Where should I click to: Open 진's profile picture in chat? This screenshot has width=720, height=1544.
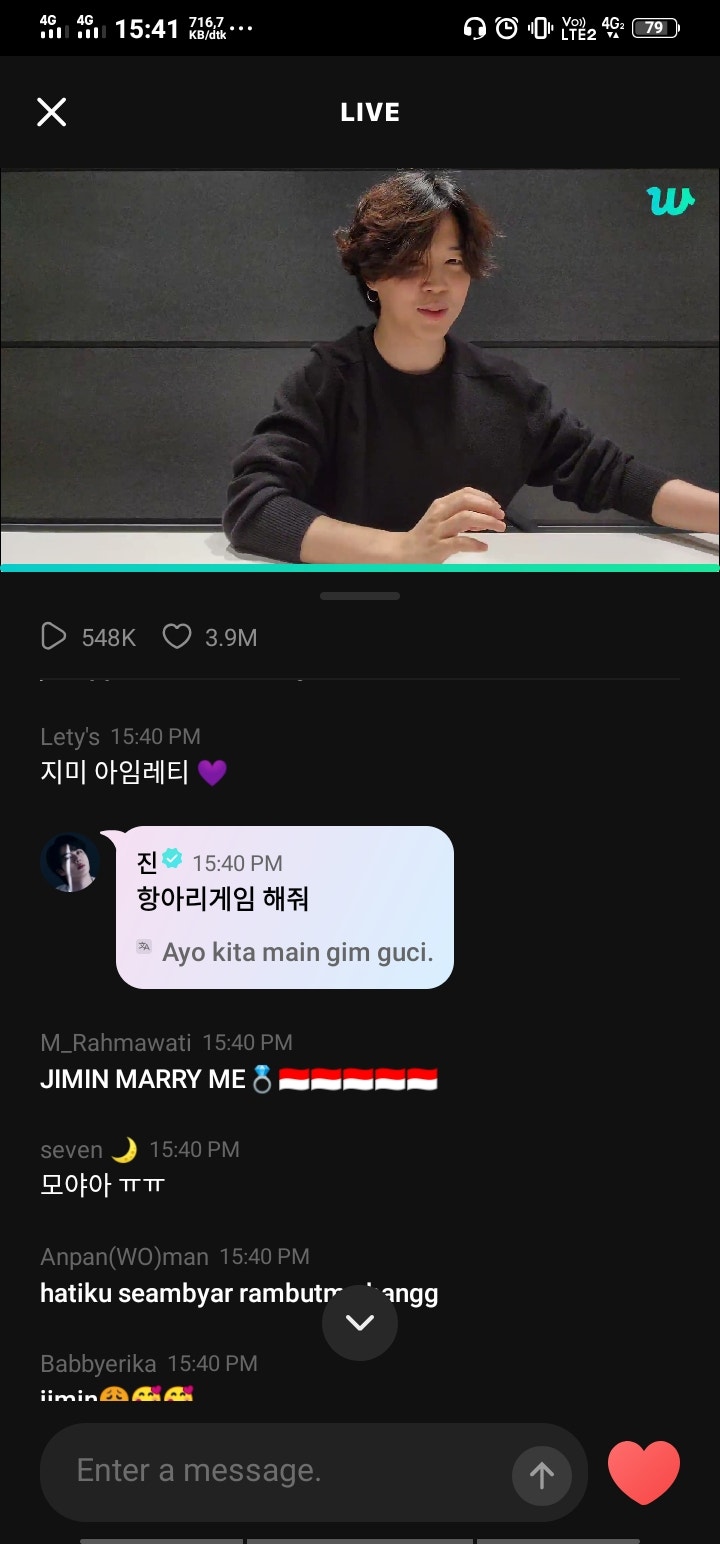pos(70,861)
